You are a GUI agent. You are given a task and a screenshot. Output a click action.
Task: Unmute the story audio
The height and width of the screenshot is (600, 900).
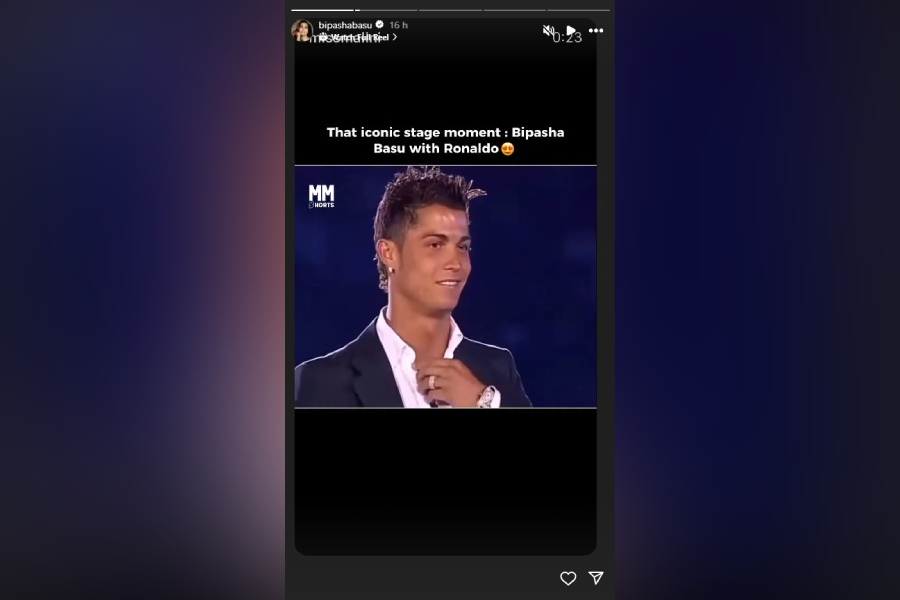click(548, 31)
